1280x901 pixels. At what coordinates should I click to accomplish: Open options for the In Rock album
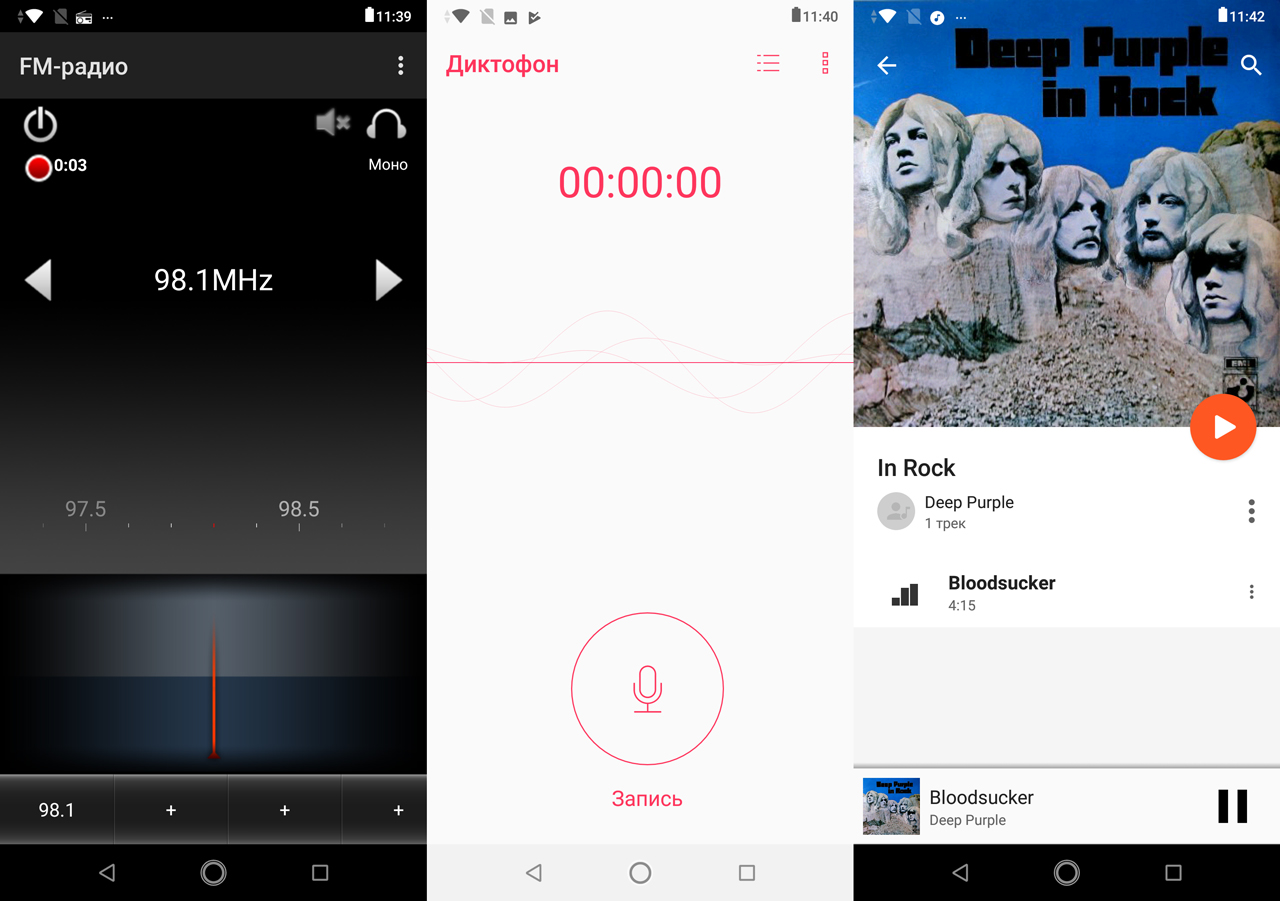tap(1251, 512)
